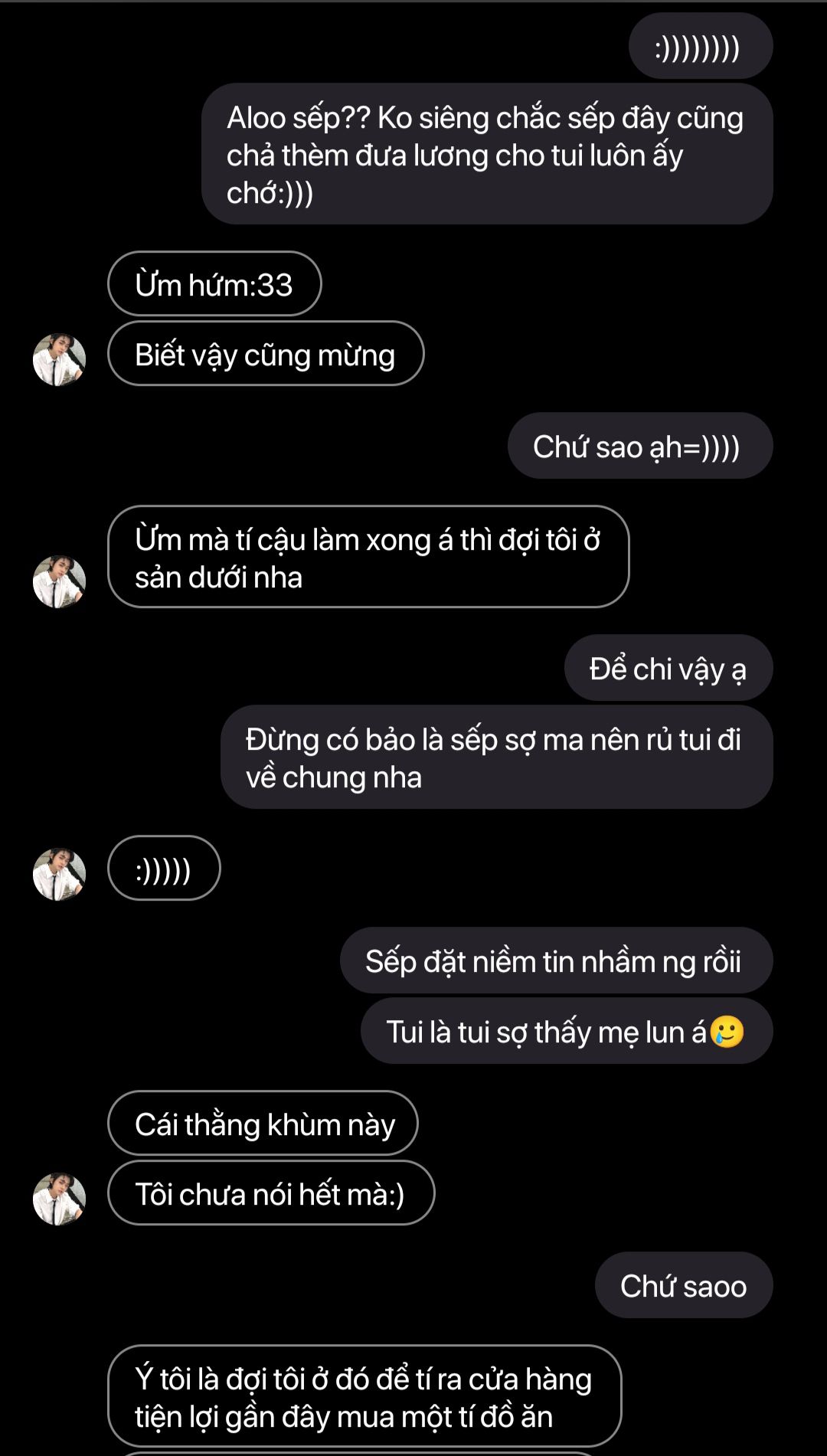Screen dimensions: 827x1456
Task: Open sender's avatar beside 'Biết vậy cũng mừng'
Action: [x=59, y=359]
